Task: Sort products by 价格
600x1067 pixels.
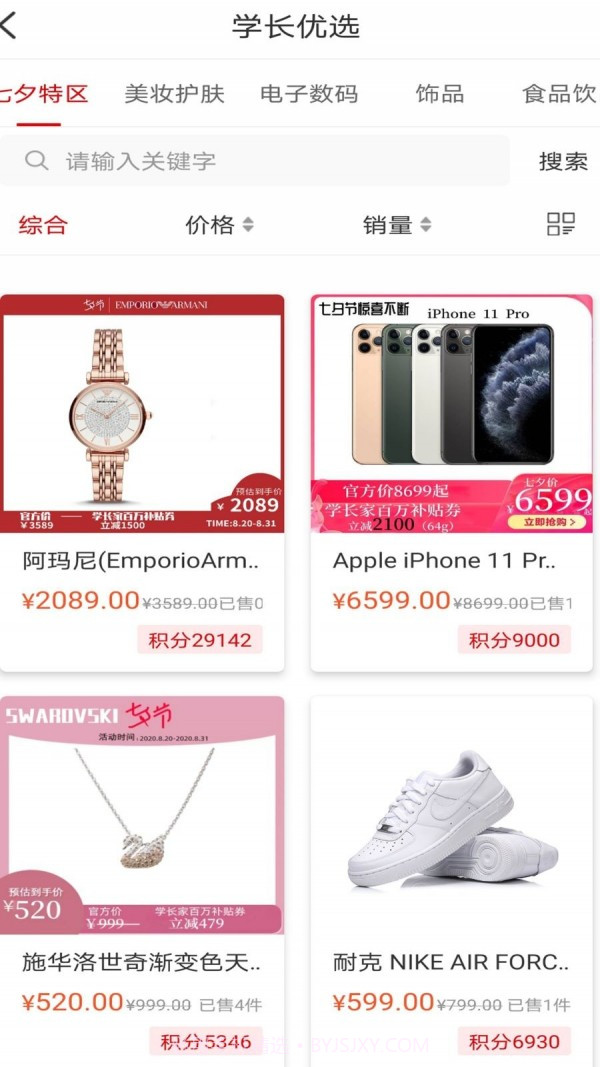Action: [219, 225]
